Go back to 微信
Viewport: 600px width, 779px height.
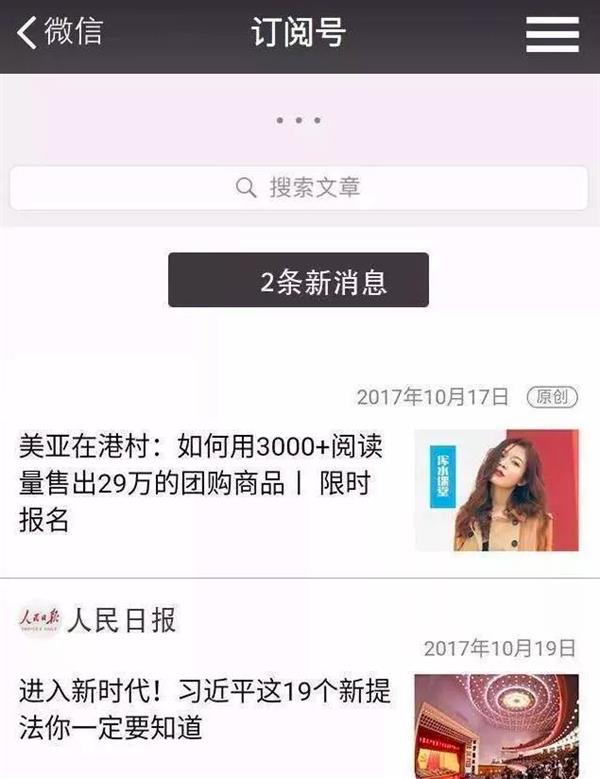(60, 33)
